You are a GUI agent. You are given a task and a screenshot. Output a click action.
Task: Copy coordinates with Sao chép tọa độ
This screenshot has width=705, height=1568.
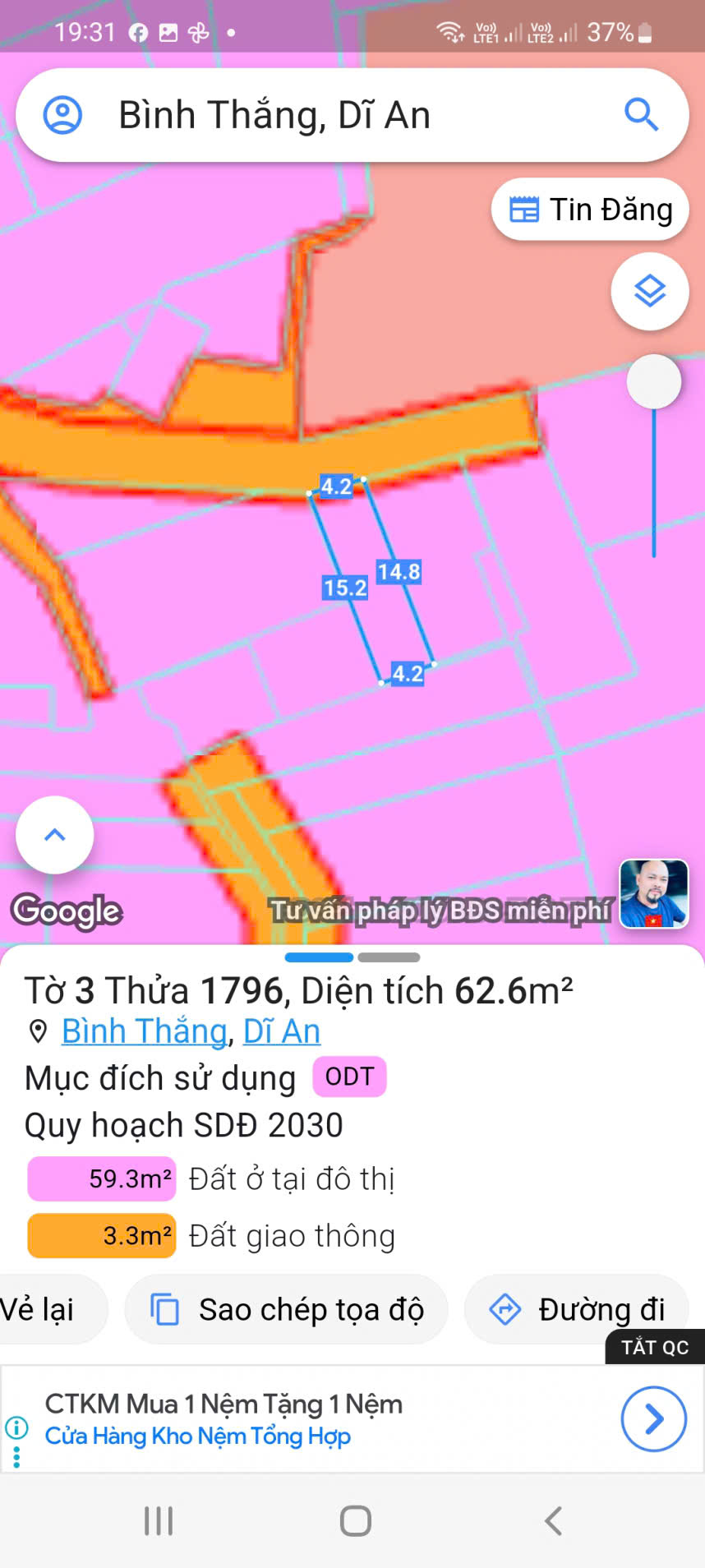click(x=287, y=1309)
